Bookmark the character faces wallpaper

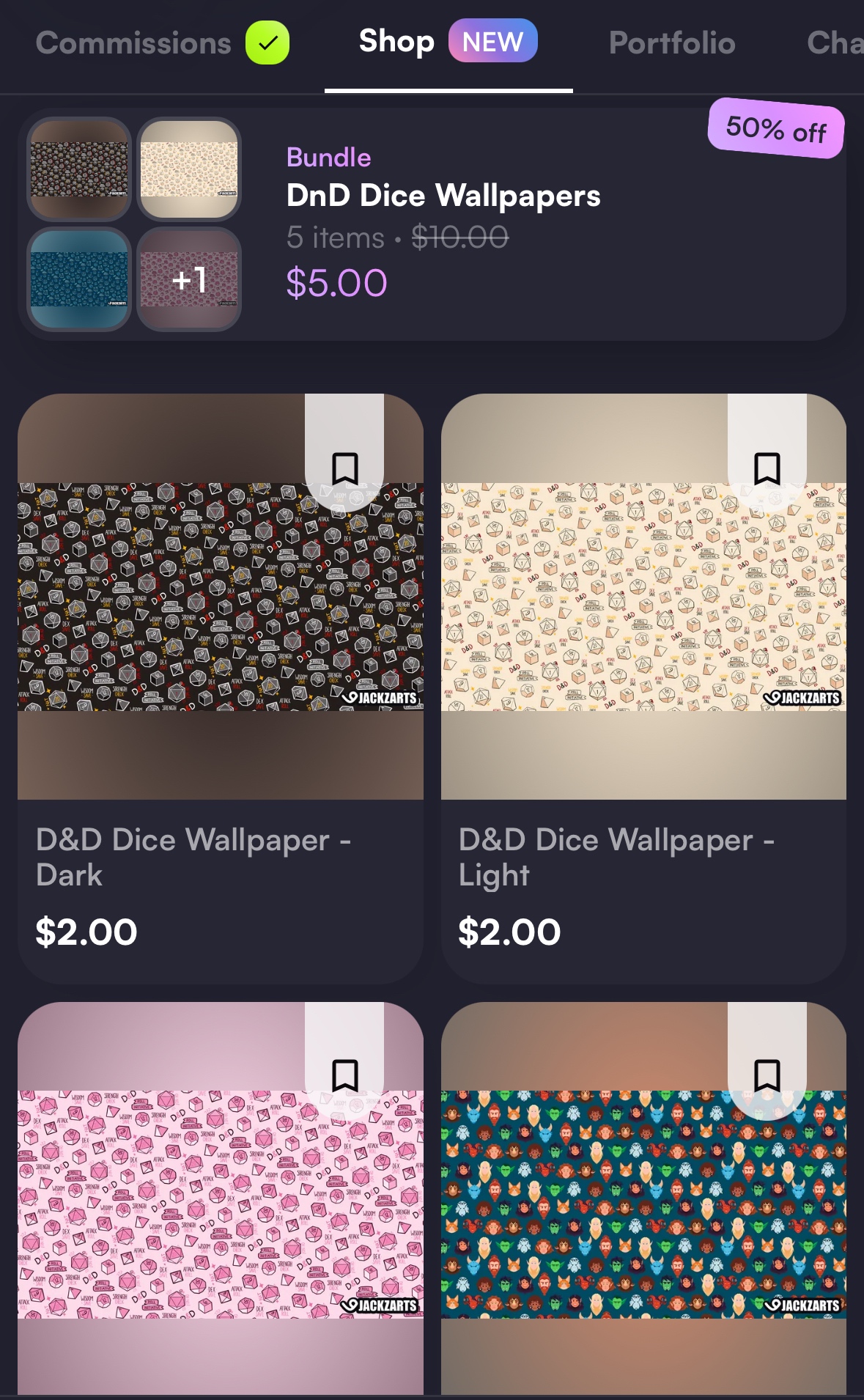[767, 1076]
